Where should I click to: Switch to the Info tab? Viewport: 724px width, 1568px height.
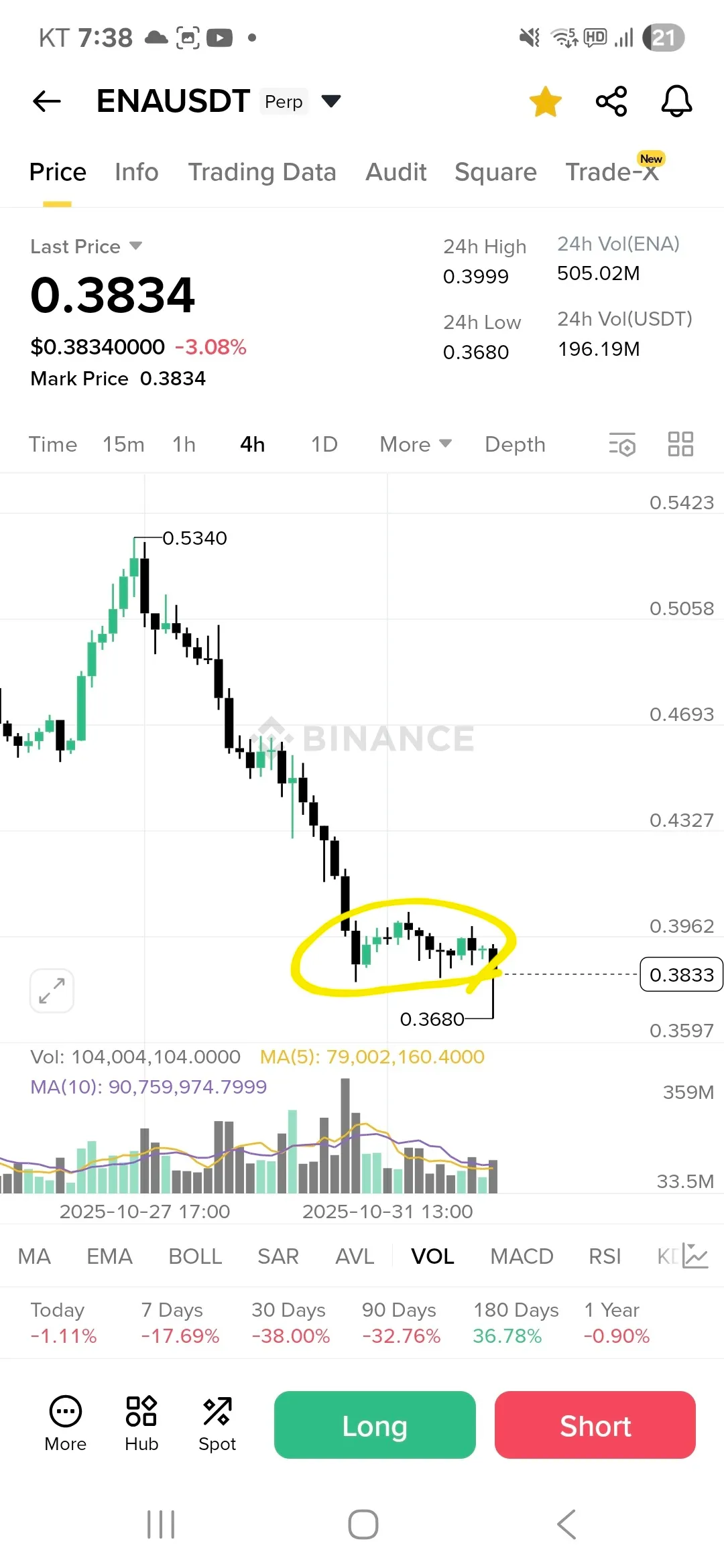click(136, 172)
